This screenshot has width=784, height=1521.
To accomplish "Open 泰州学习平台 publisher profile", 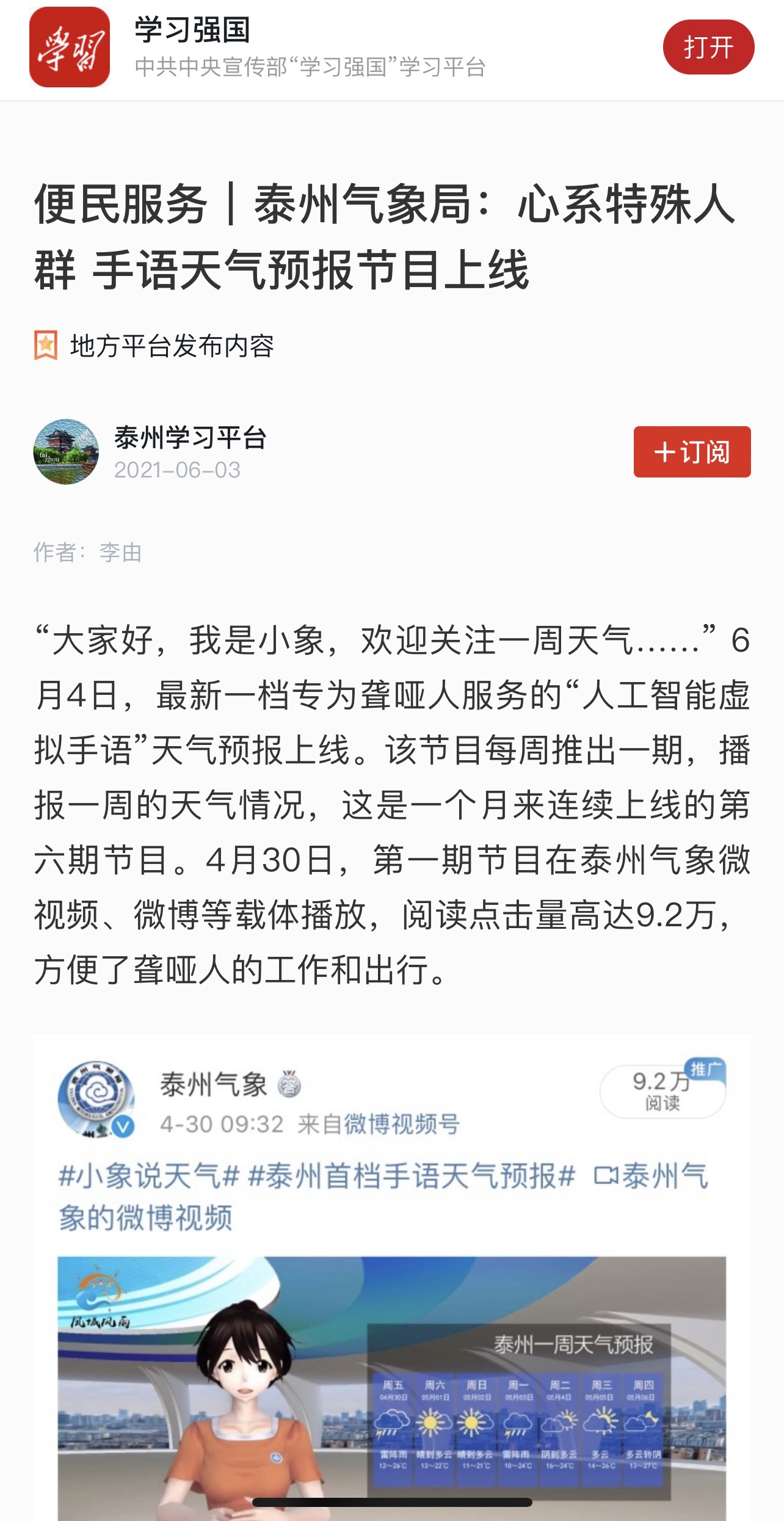I will [x=189, y=438].
